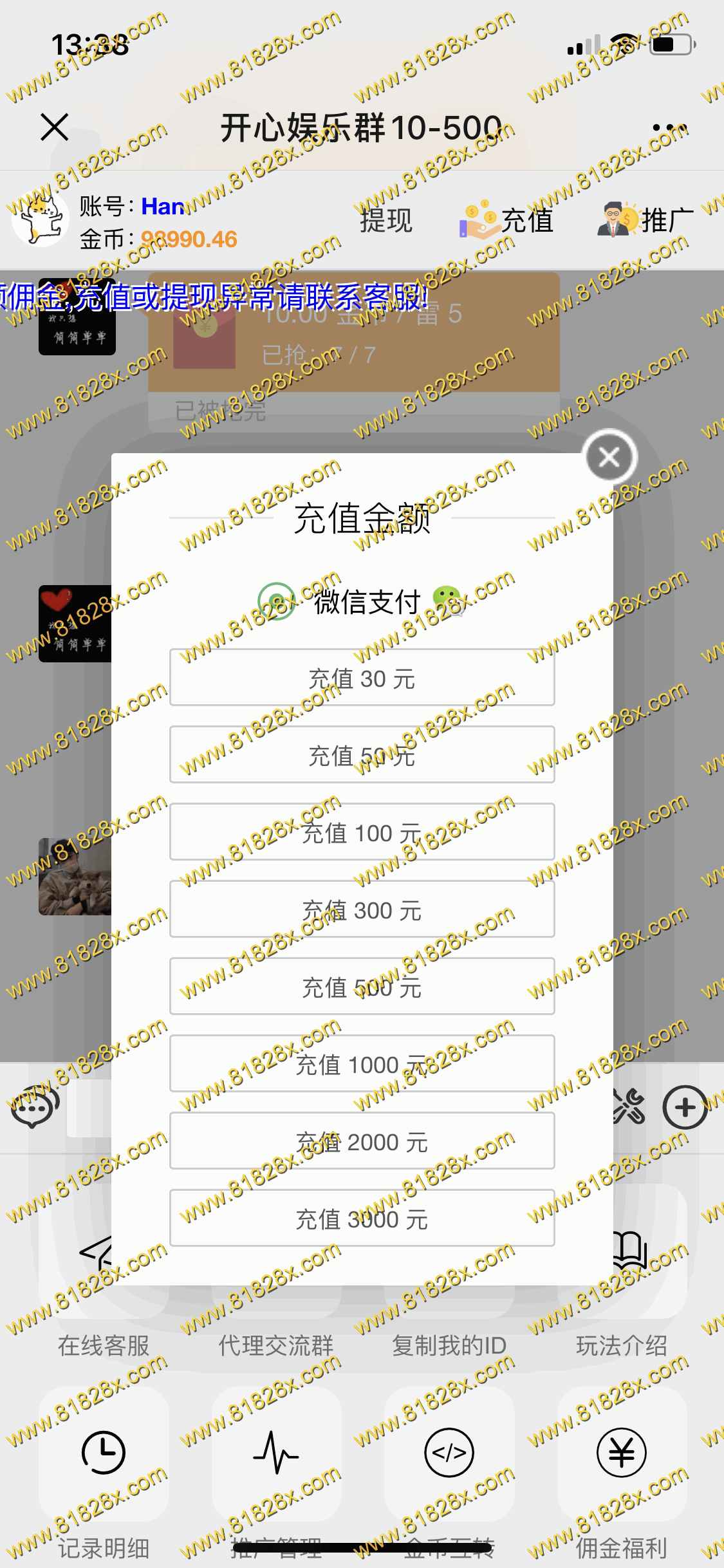Close the 充值金额 recharge dialog
The height and width of the screenshot is (1568, 724).
pos(609,457)
